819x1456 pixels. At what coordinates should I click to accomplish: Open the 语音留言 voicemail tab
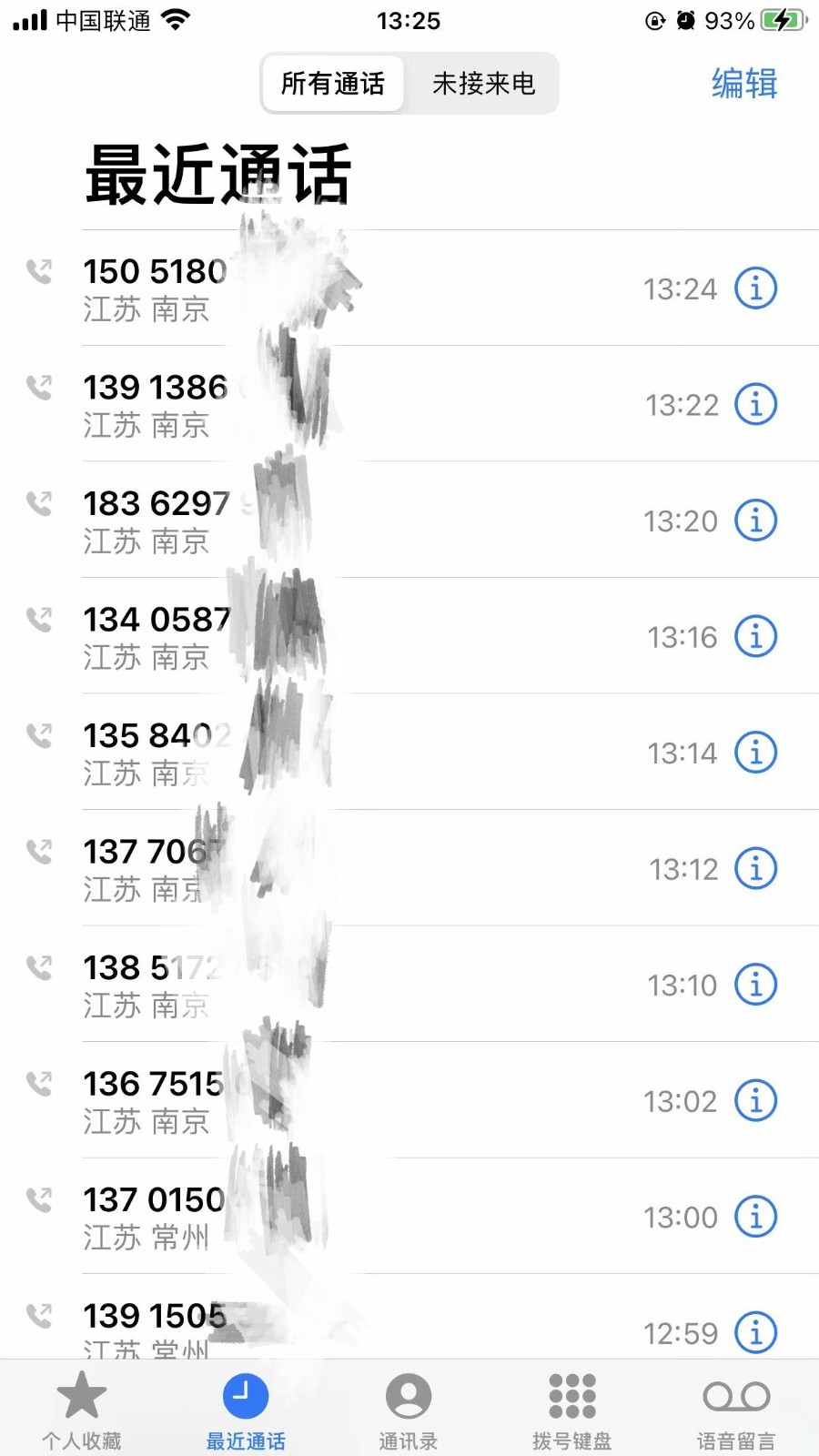(736, 1409)
